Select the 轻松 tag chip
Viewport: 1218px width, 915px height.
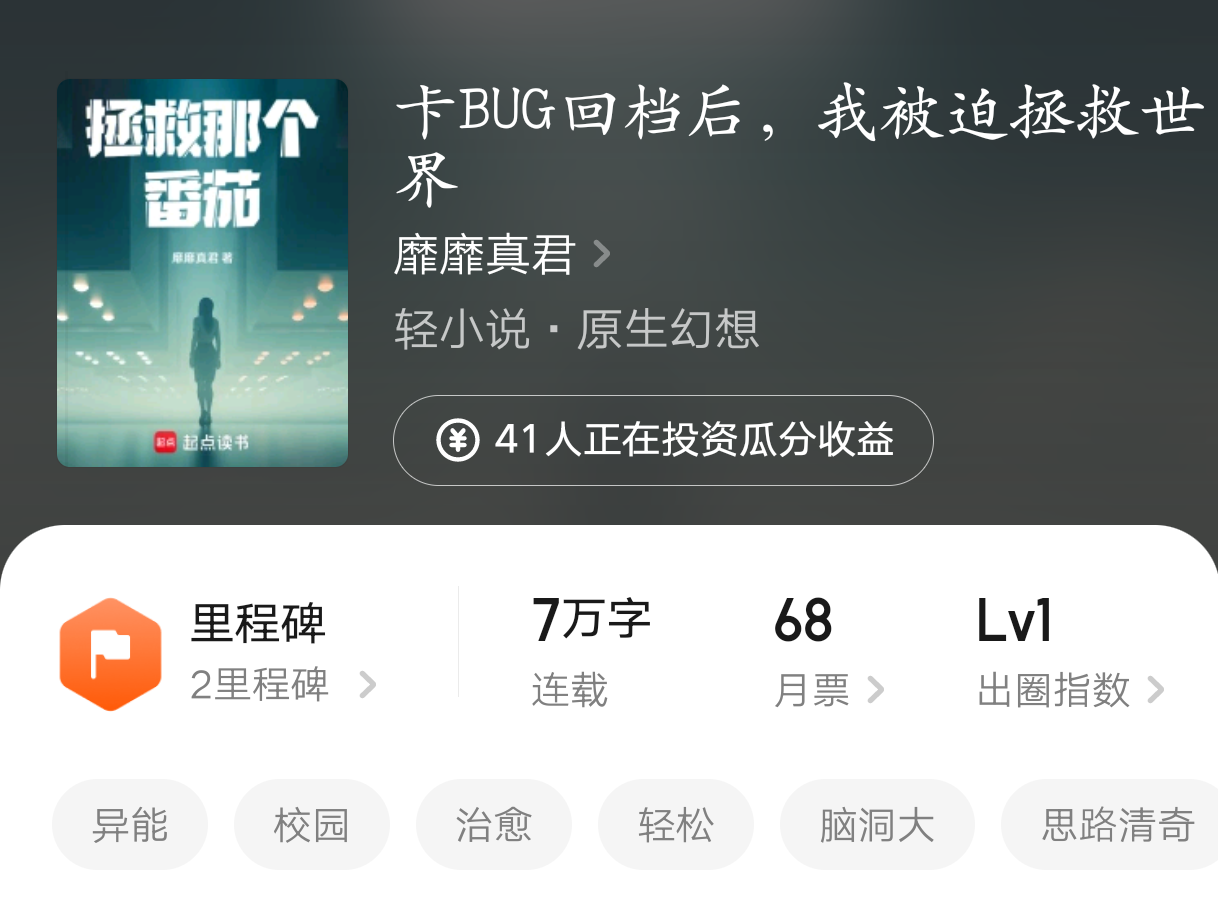[x=676, y=825]
